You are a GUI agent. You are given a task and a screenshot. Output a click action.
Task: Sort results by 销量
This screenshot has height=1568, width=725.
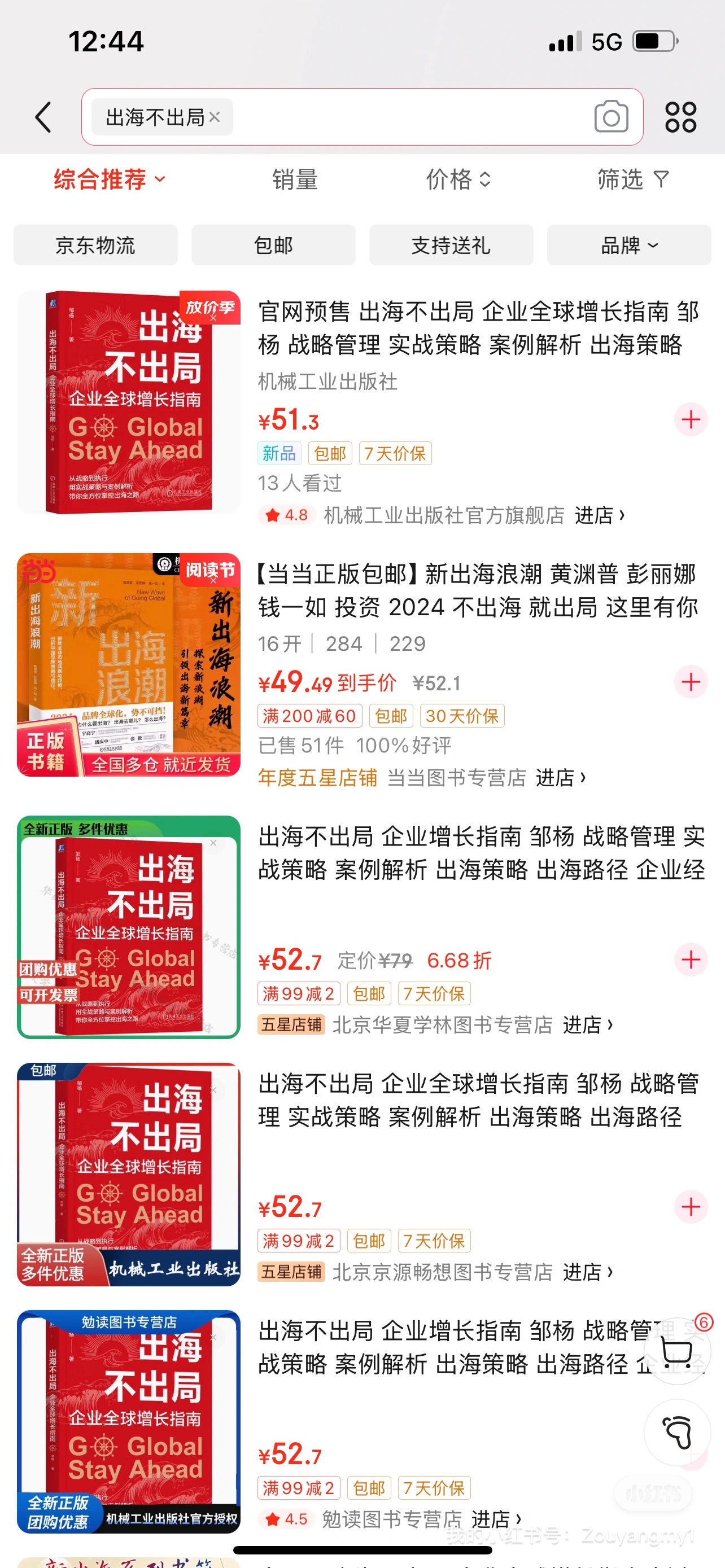[295, 179]
